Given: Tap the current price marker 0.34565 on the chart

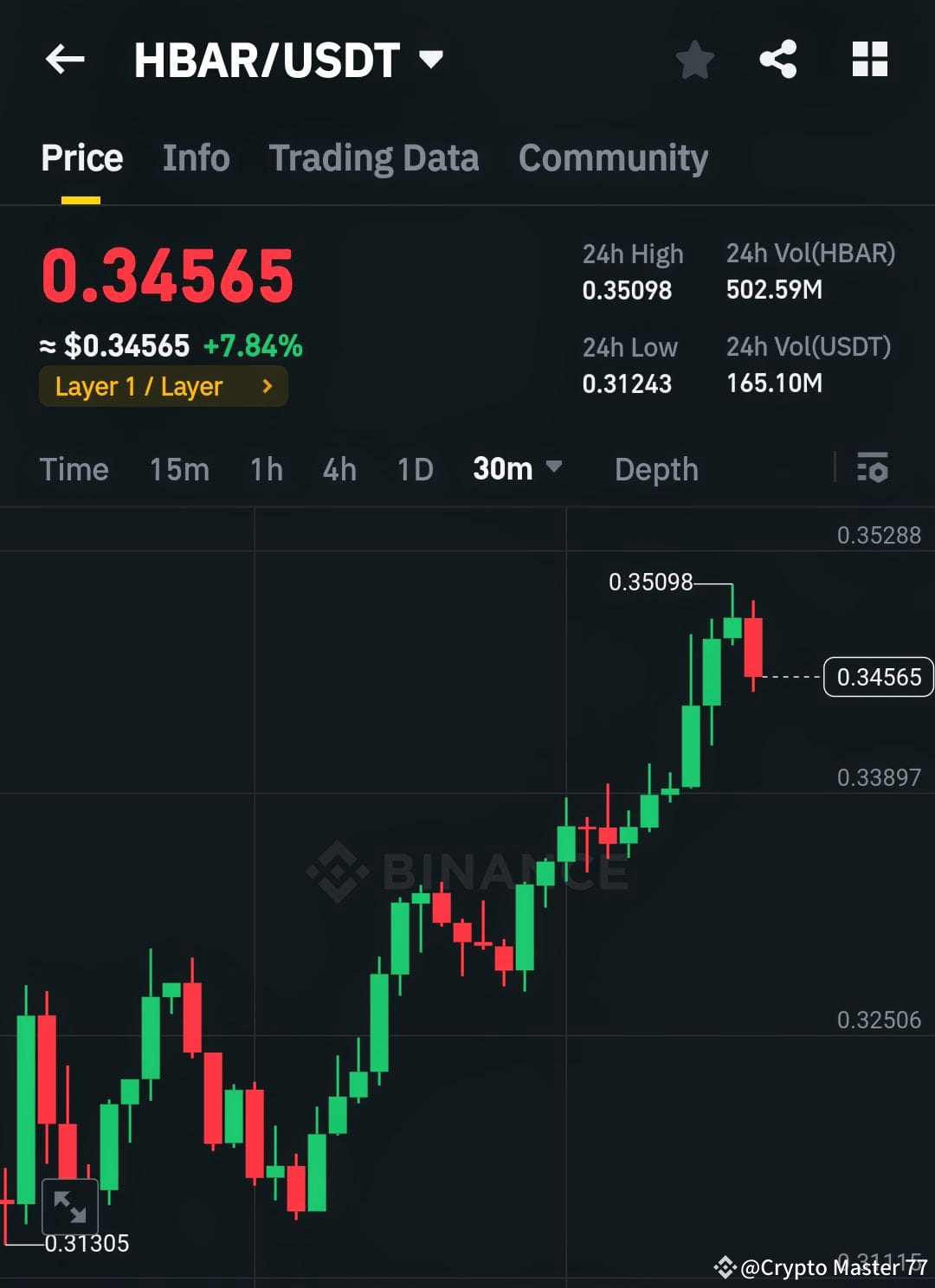Looking at the screenshot, I should [879, 677].
